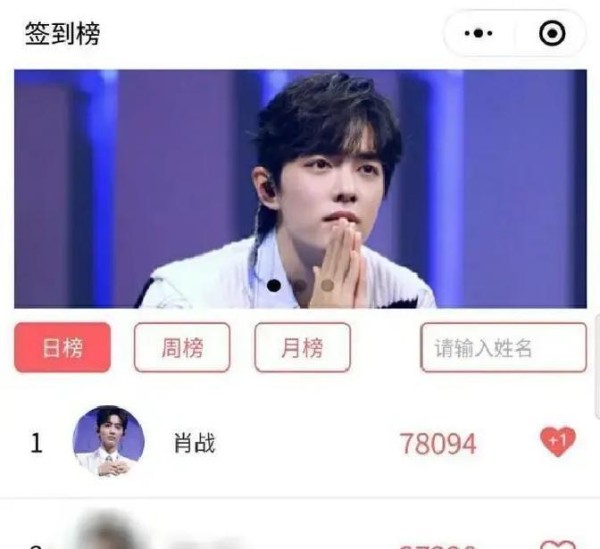Select the 月榜 monthly ranking tab
Viewport: 600px width, 549px height.
[302, 348]
